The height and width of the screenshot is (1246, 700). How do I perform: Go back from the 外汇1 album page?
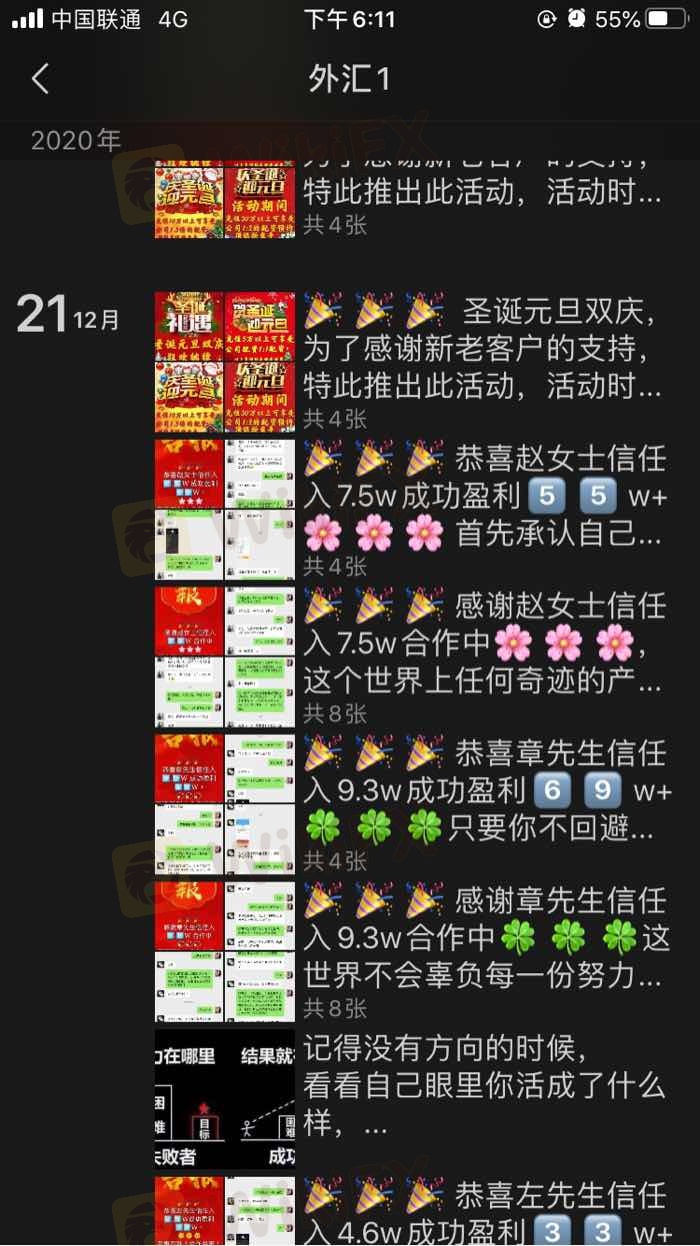click(x=40, y=79)
